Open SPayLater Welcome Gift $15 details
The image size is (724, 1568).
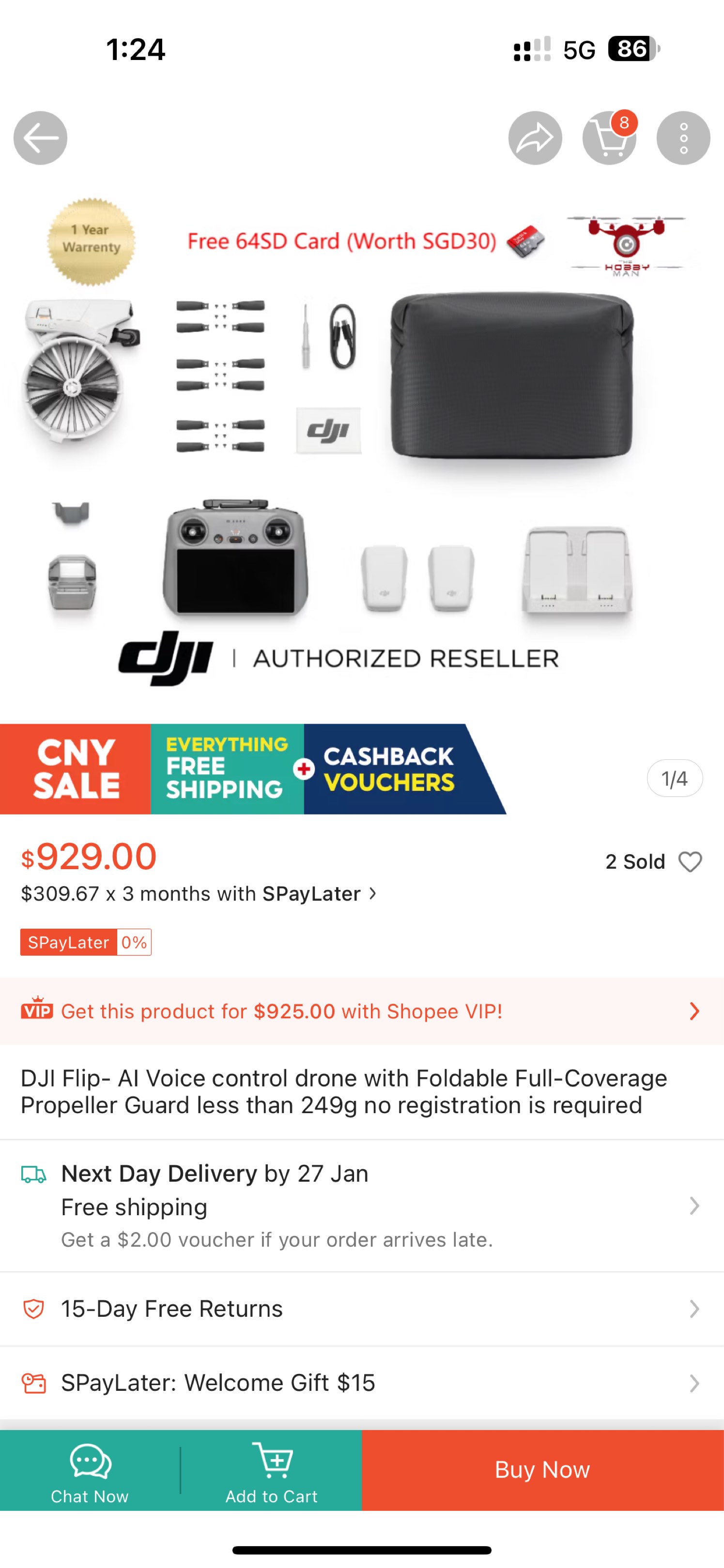coord(362,1382)
